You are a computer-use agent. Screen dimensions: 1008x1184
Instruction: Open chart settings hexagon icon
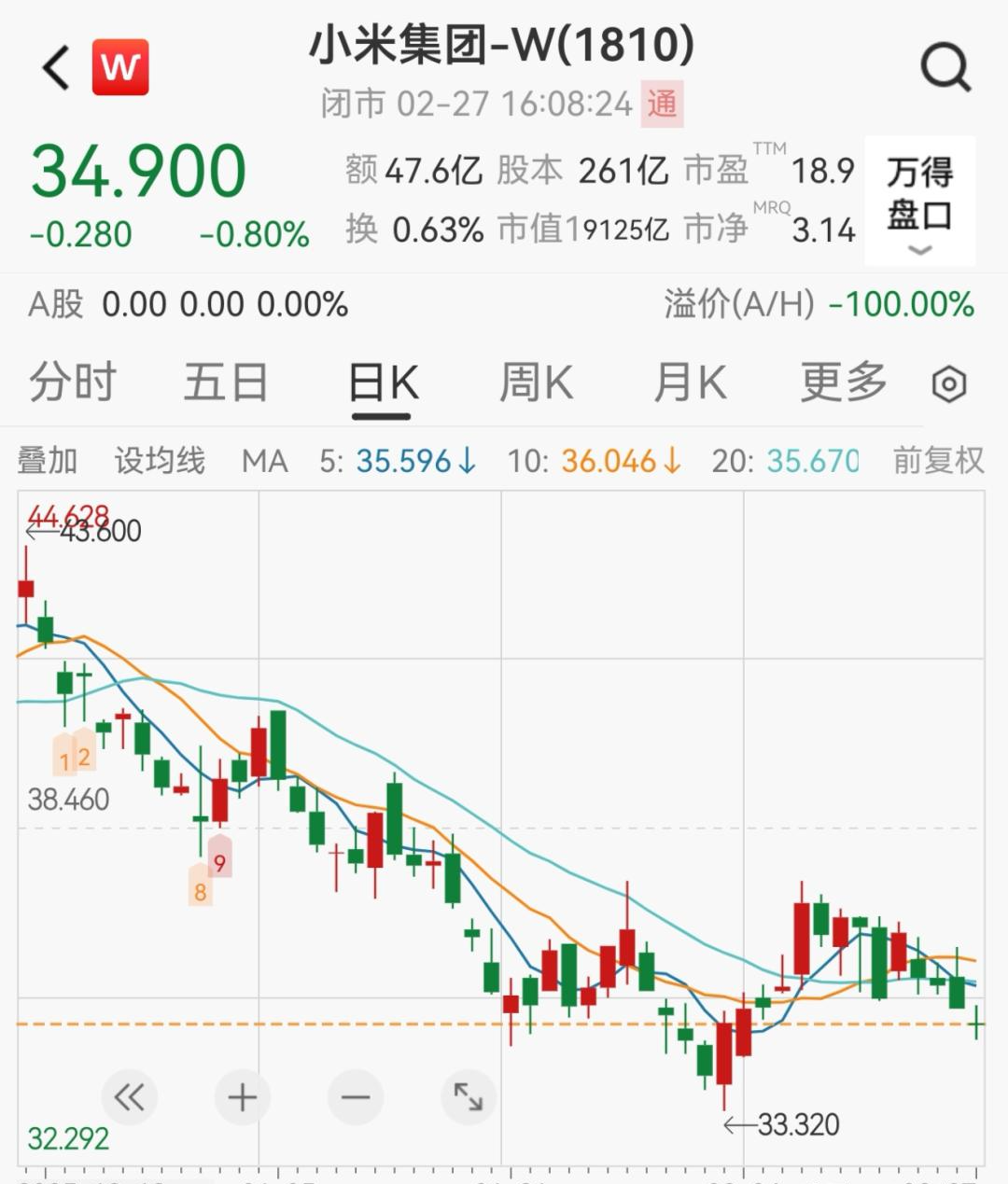coord(949,384)
